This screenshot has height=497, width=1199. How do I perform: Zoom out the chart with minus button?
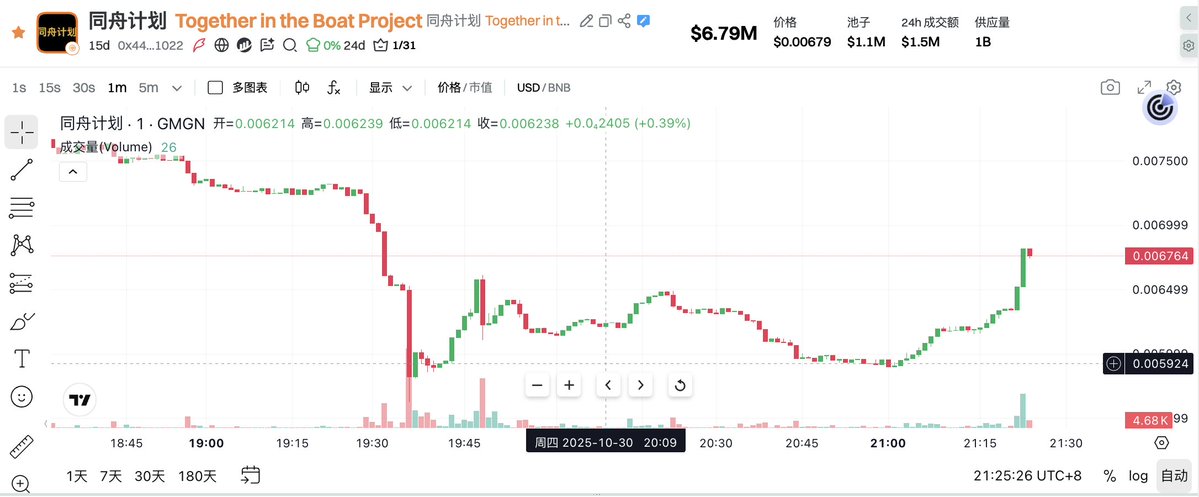tap(537, 385)
